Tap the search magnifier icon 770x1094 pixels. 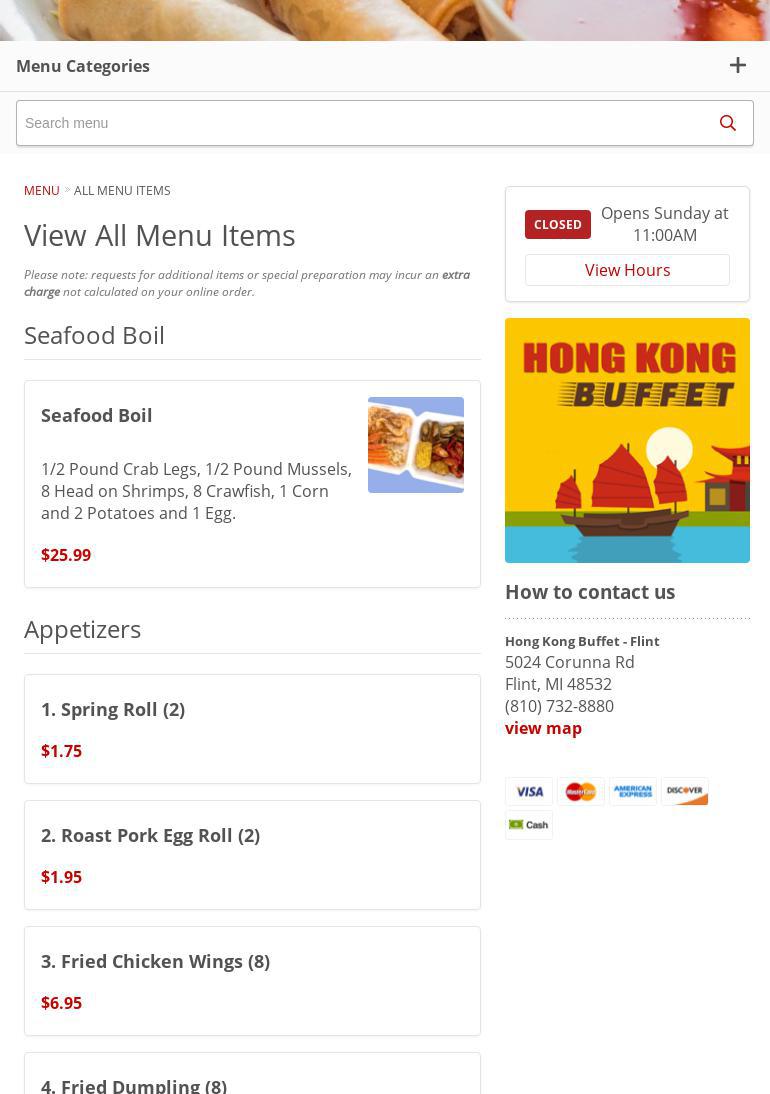728,123
